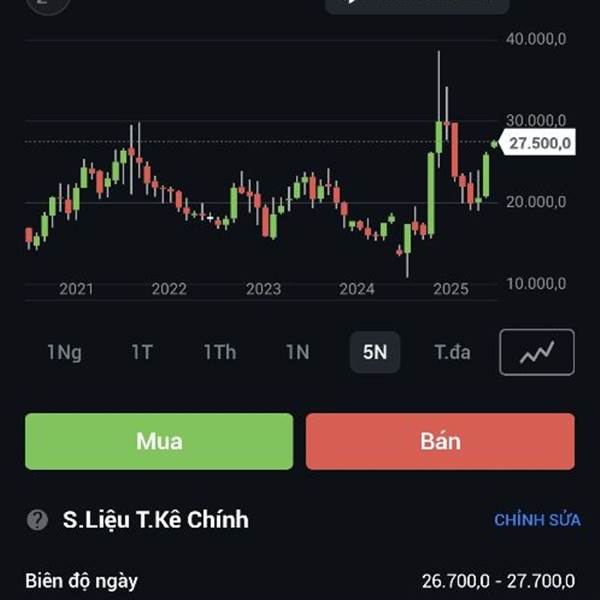Switch chart to 1T range
600x600 pixels.
point(142,352)
